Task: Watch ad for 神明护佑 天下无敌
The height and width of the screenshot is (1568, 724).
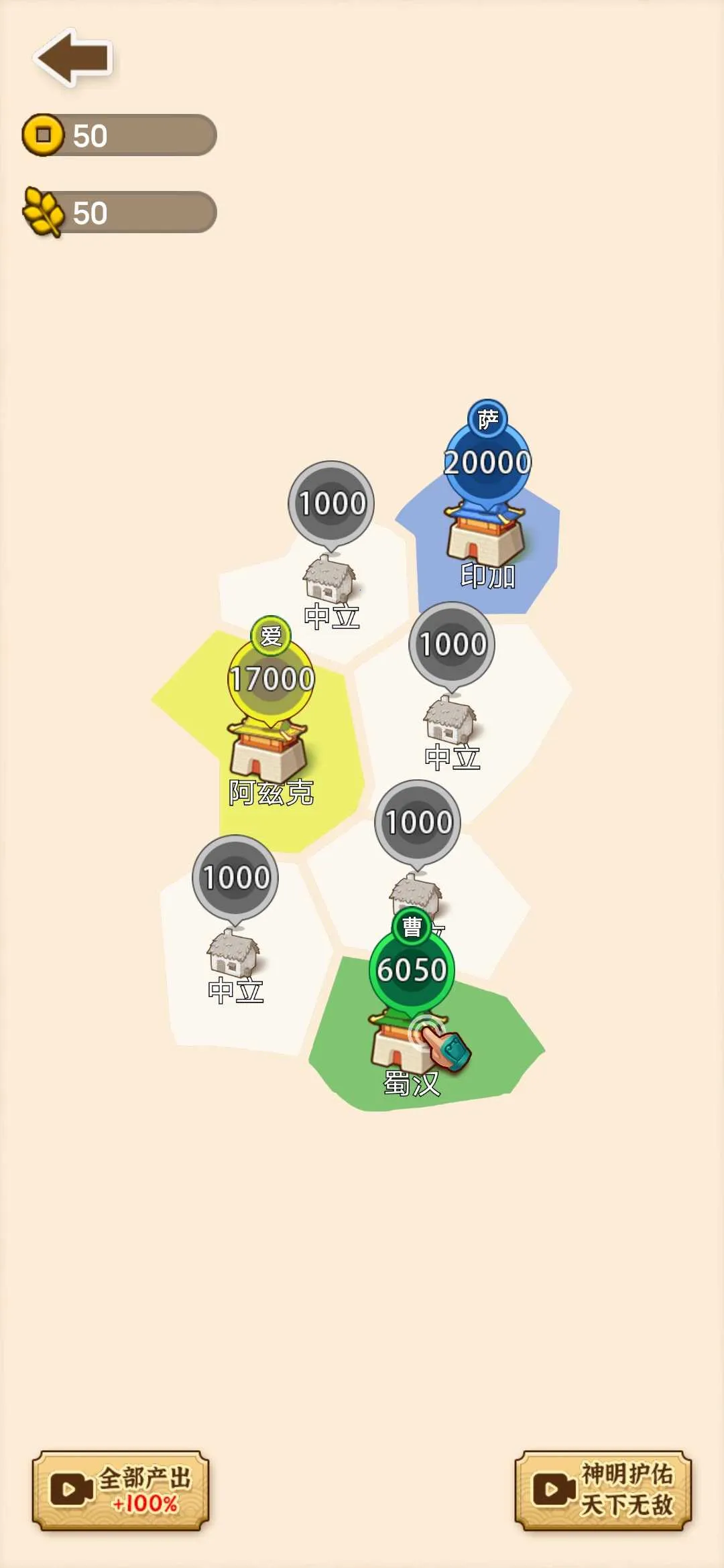Action: pos(603,1490)
